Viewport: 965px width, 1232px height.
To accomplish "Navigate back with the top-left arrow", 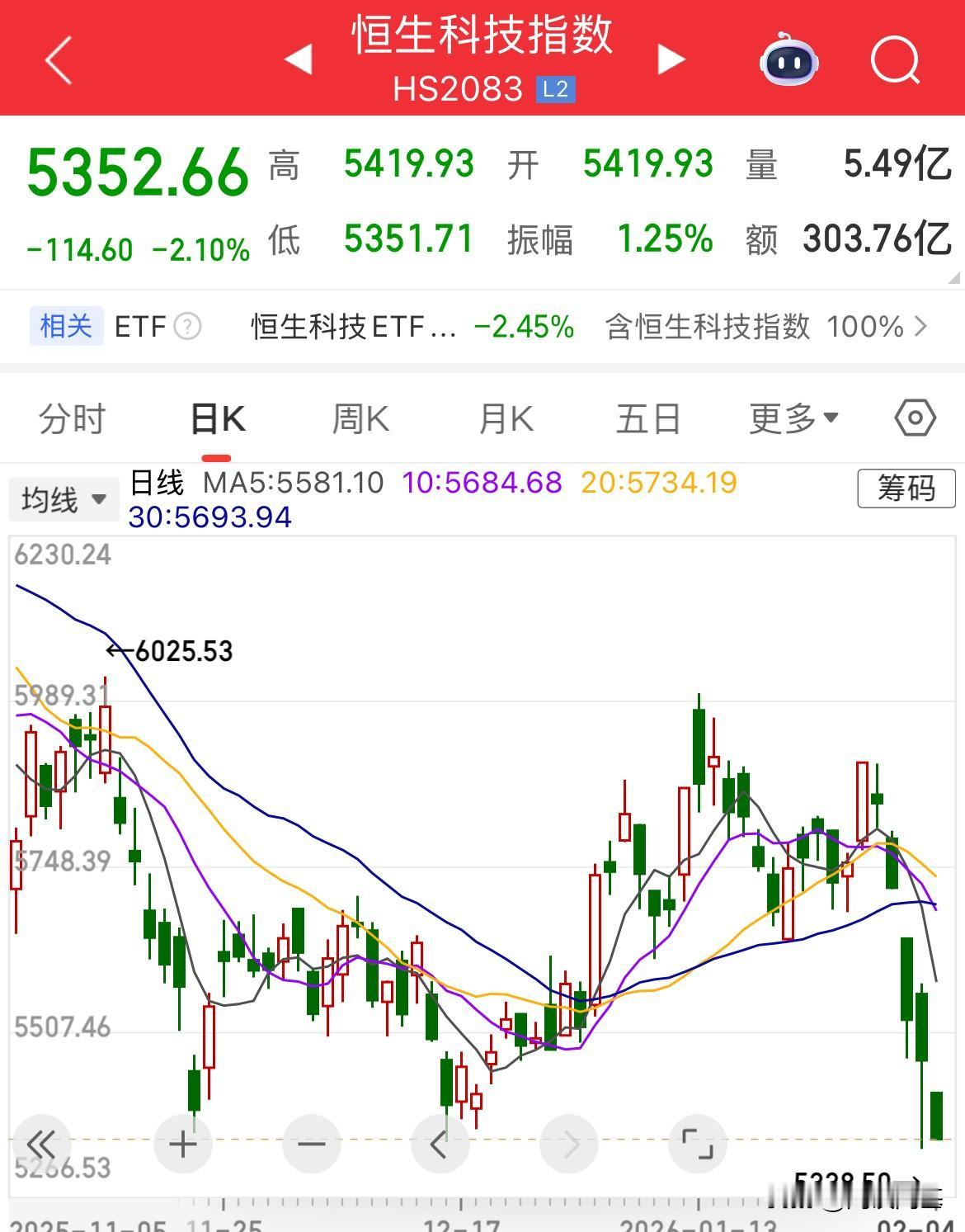I will pyautogui.click(x=58, y=60).
